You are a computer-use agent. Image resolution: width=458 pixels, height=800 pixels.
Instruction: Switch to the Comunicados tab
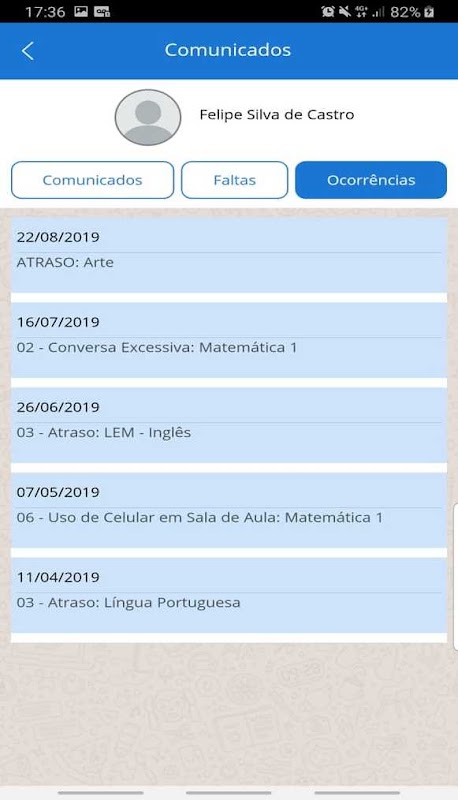[x=92, y=180]
